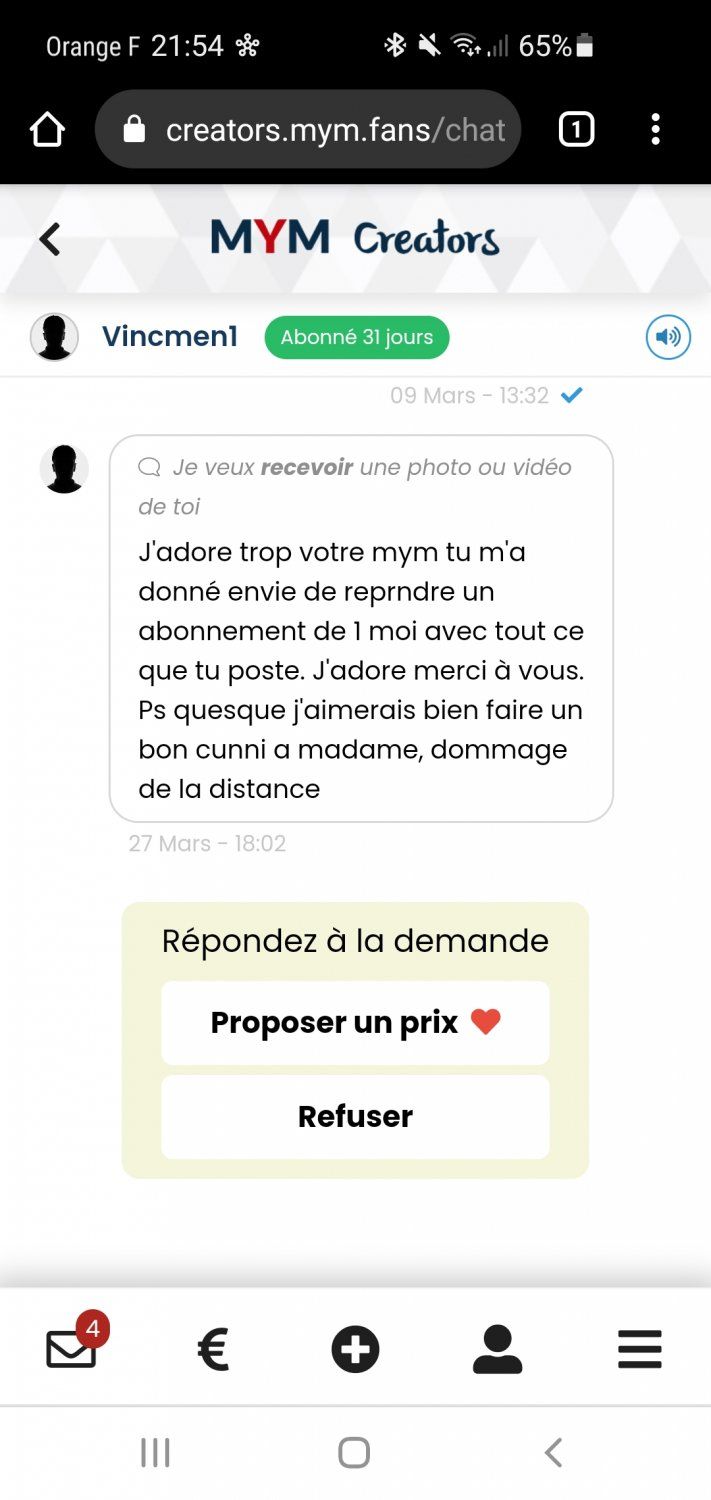Viewport: 711px width, 1500px height.
Task: Tap the system back button
Action: (553, 1452)
